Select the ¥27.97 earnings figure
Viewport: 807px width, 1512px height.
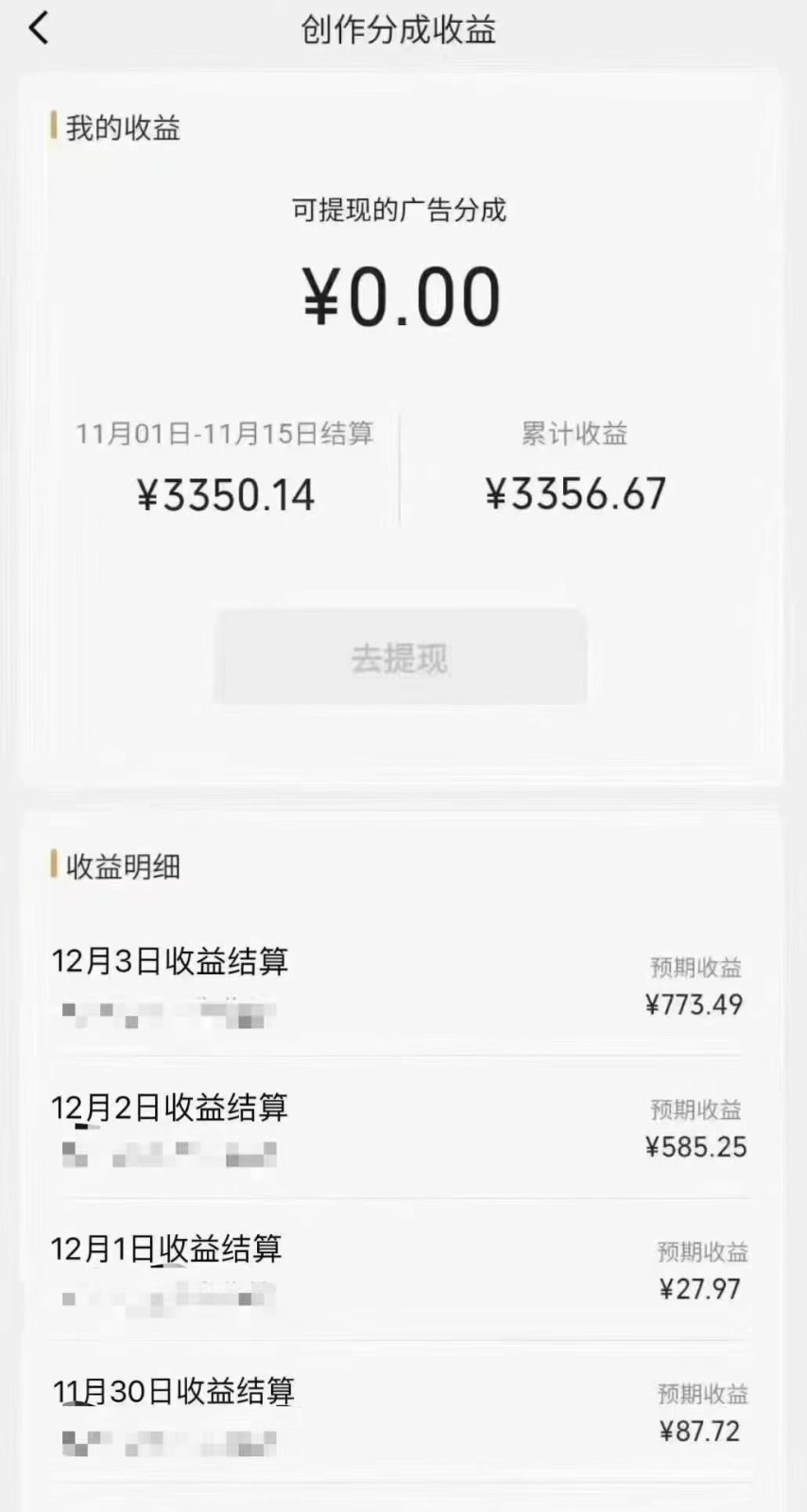coord(698,1289)
